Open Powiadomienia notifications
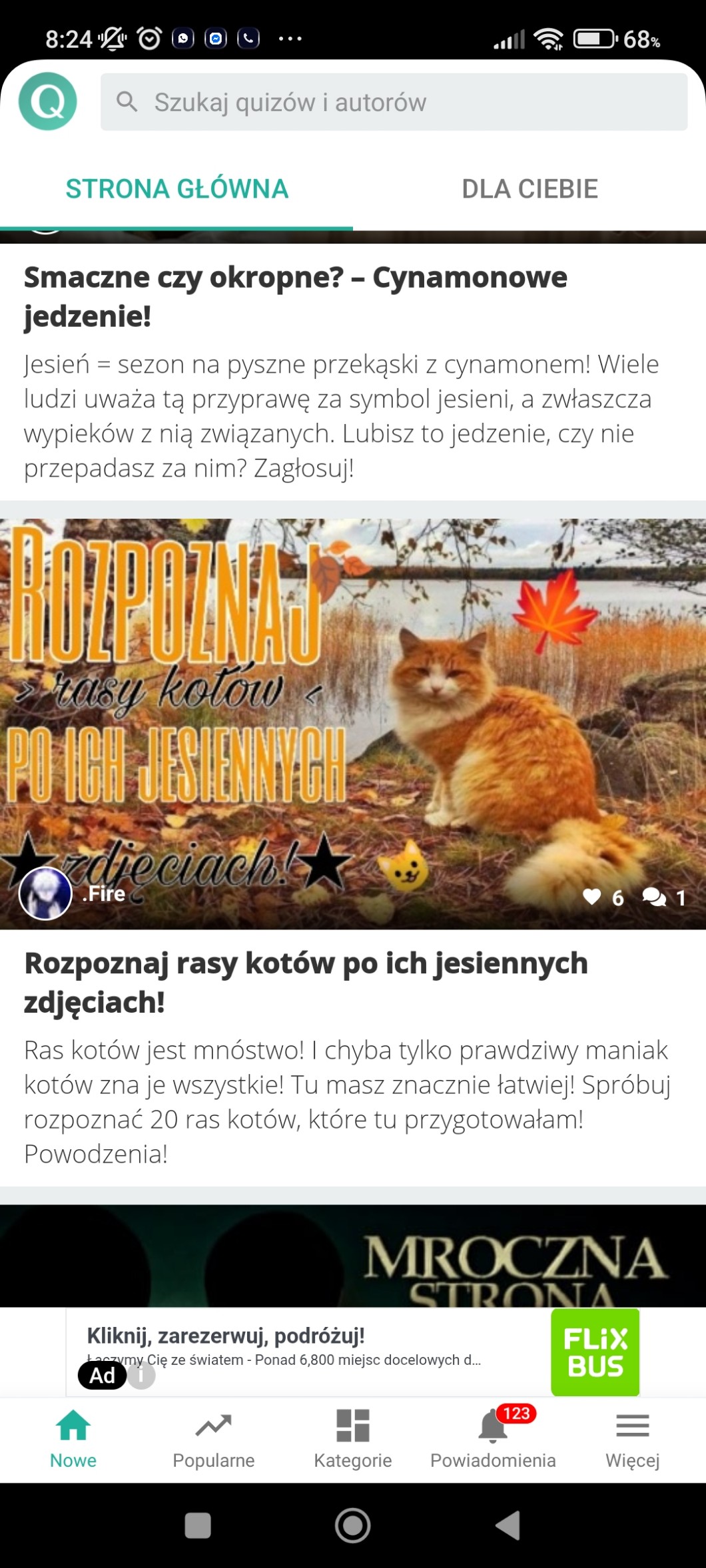 point(493,1438)
